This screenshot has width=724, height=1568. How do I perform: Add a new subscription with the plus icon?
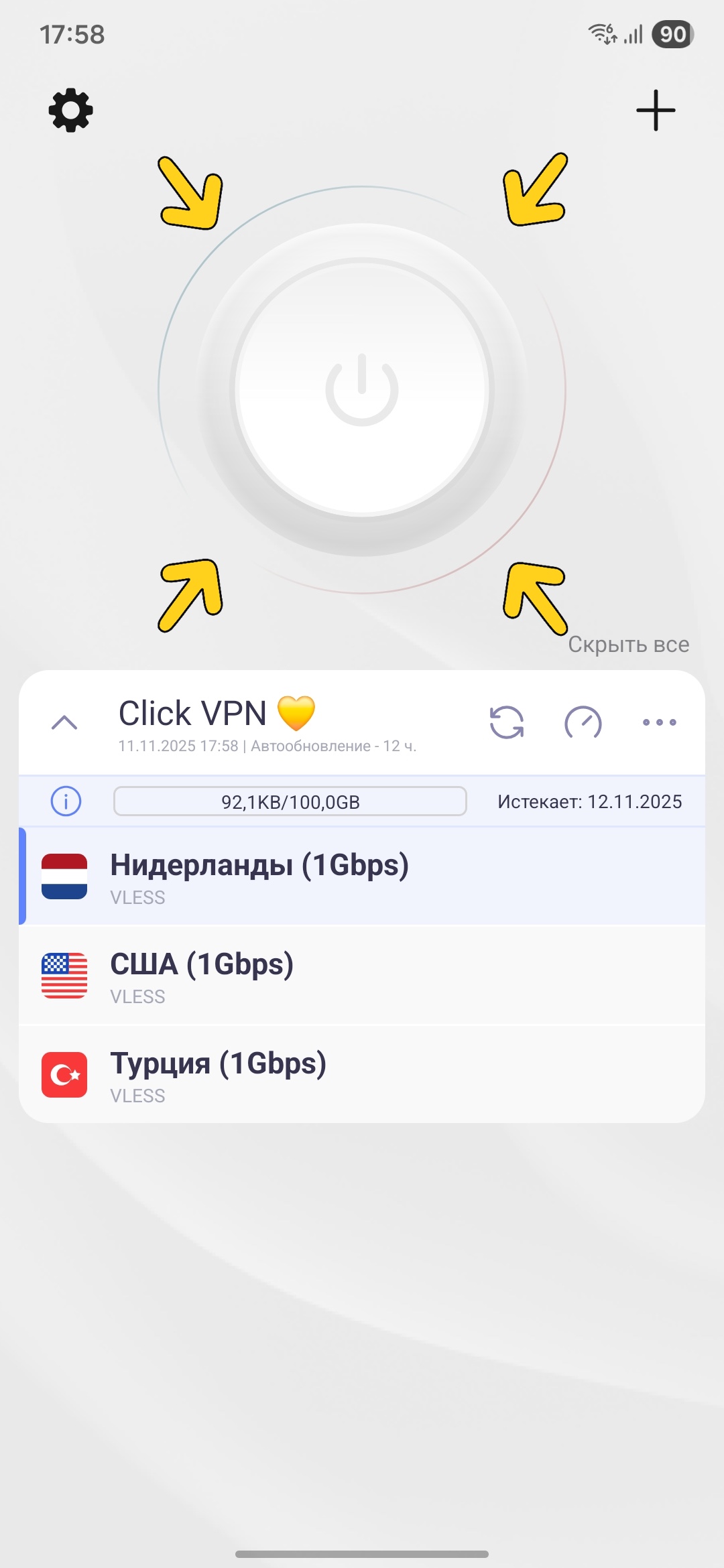pyautogui.click(x=655, y=110)
